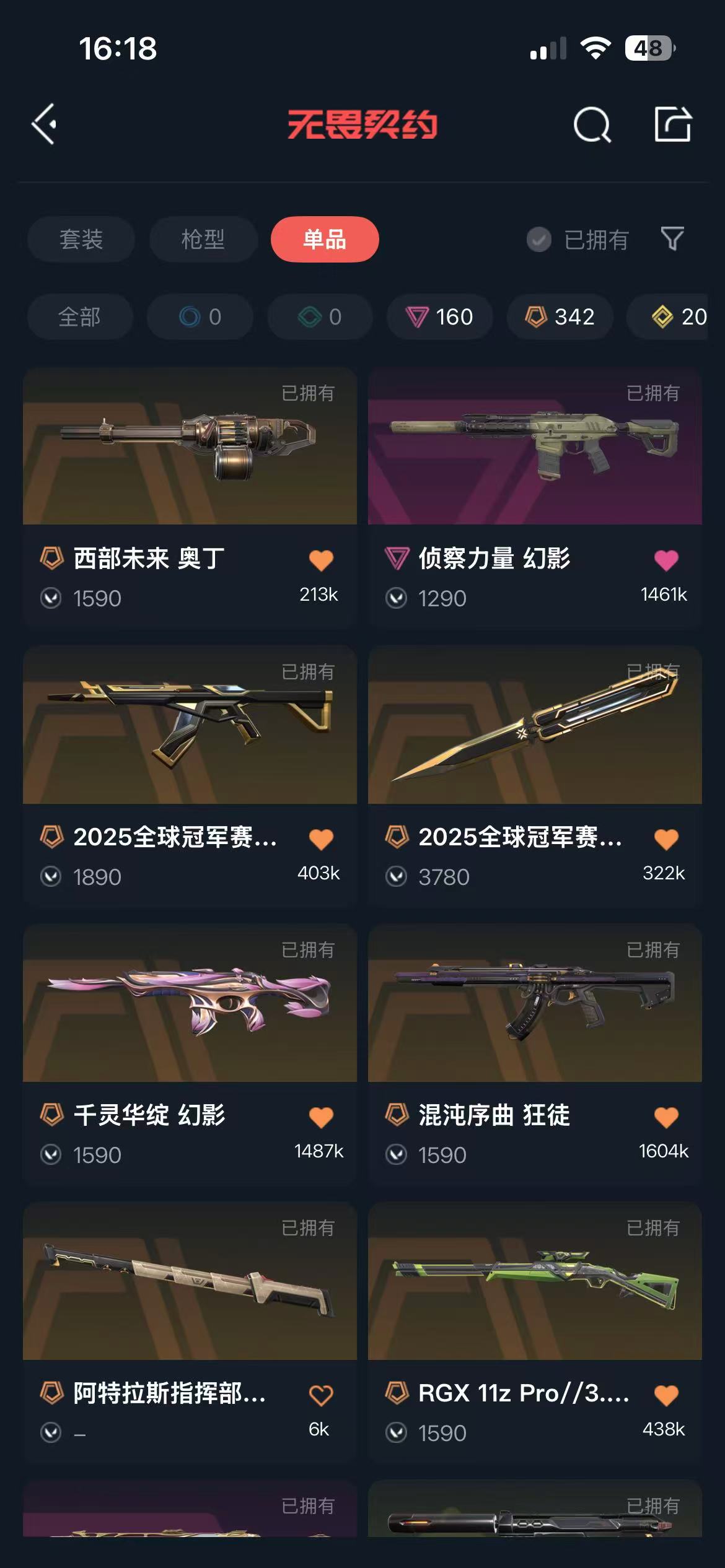This screenshot has width=725, height=1568.
Task: Open the RGX 11z Pro skin card
Action: [x=535, y=1282]
